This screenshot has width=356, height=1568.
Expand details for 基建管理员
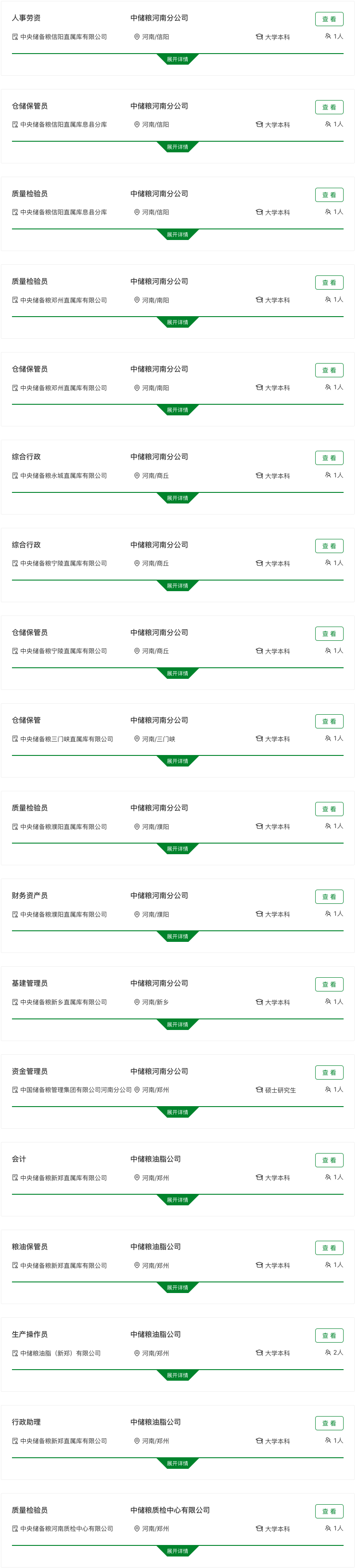[177, 1024]
